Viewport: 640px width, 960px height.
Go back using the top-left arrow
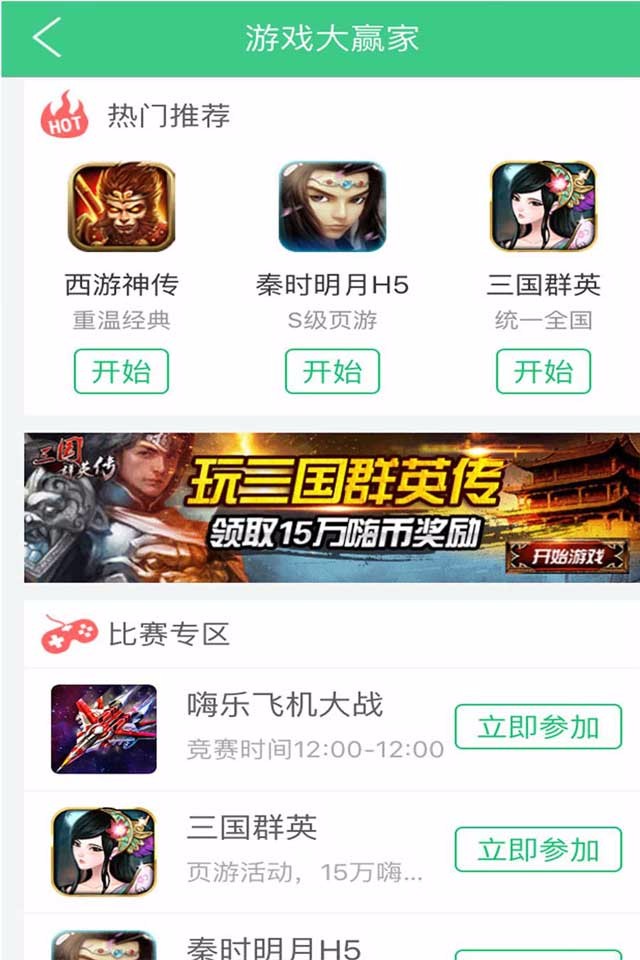coord(47,38)
